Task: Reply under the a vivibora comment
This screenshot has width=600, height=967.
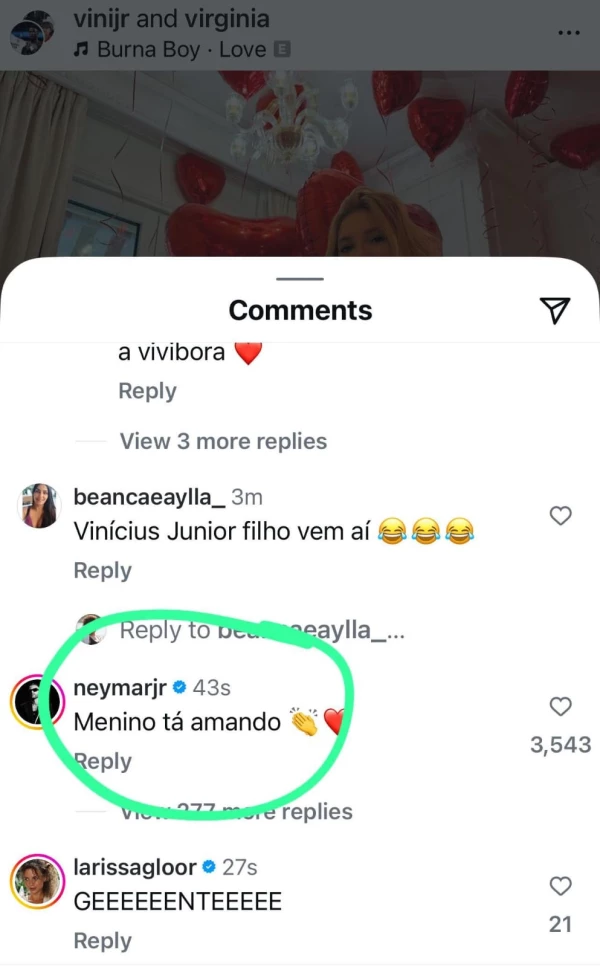Action: (147, 392)
